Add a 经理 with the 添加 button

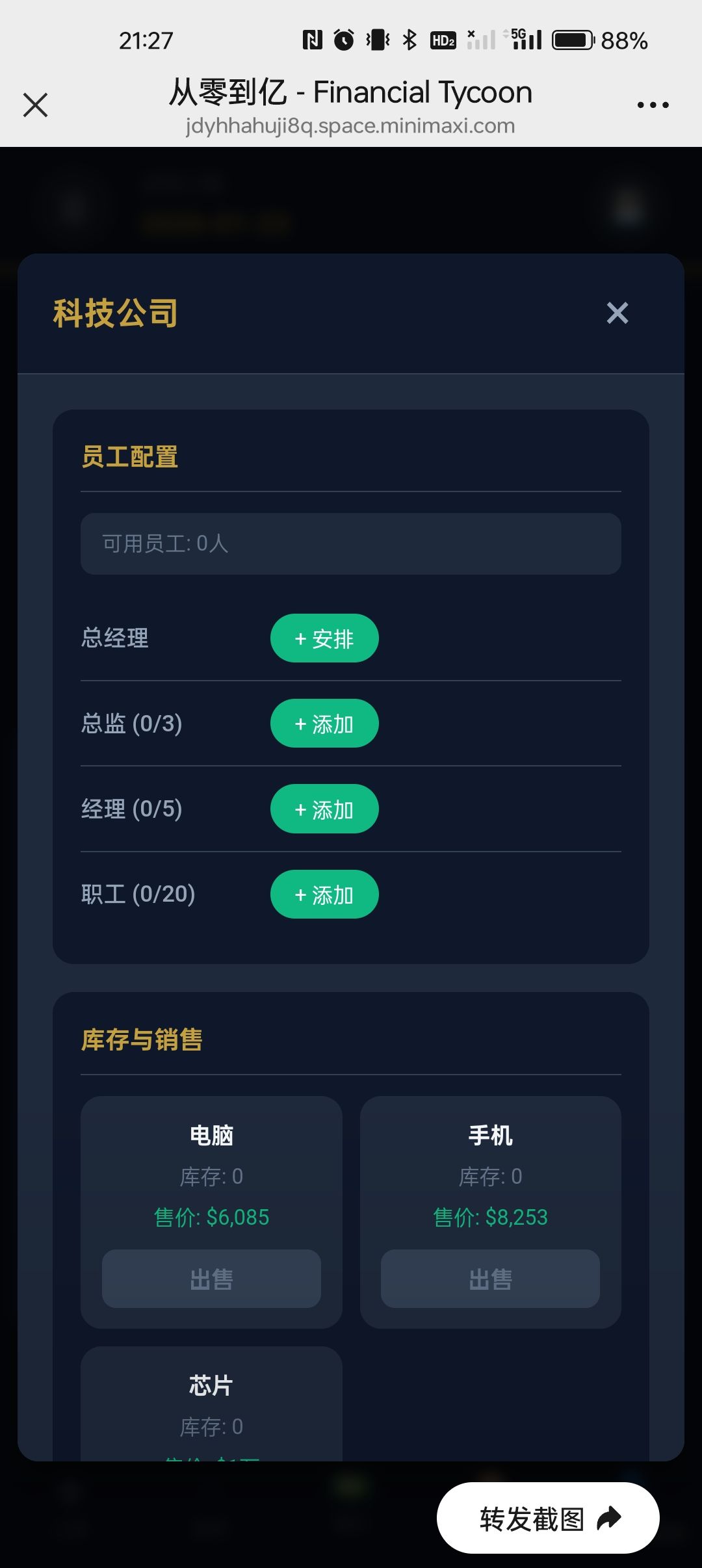(324, 809)
